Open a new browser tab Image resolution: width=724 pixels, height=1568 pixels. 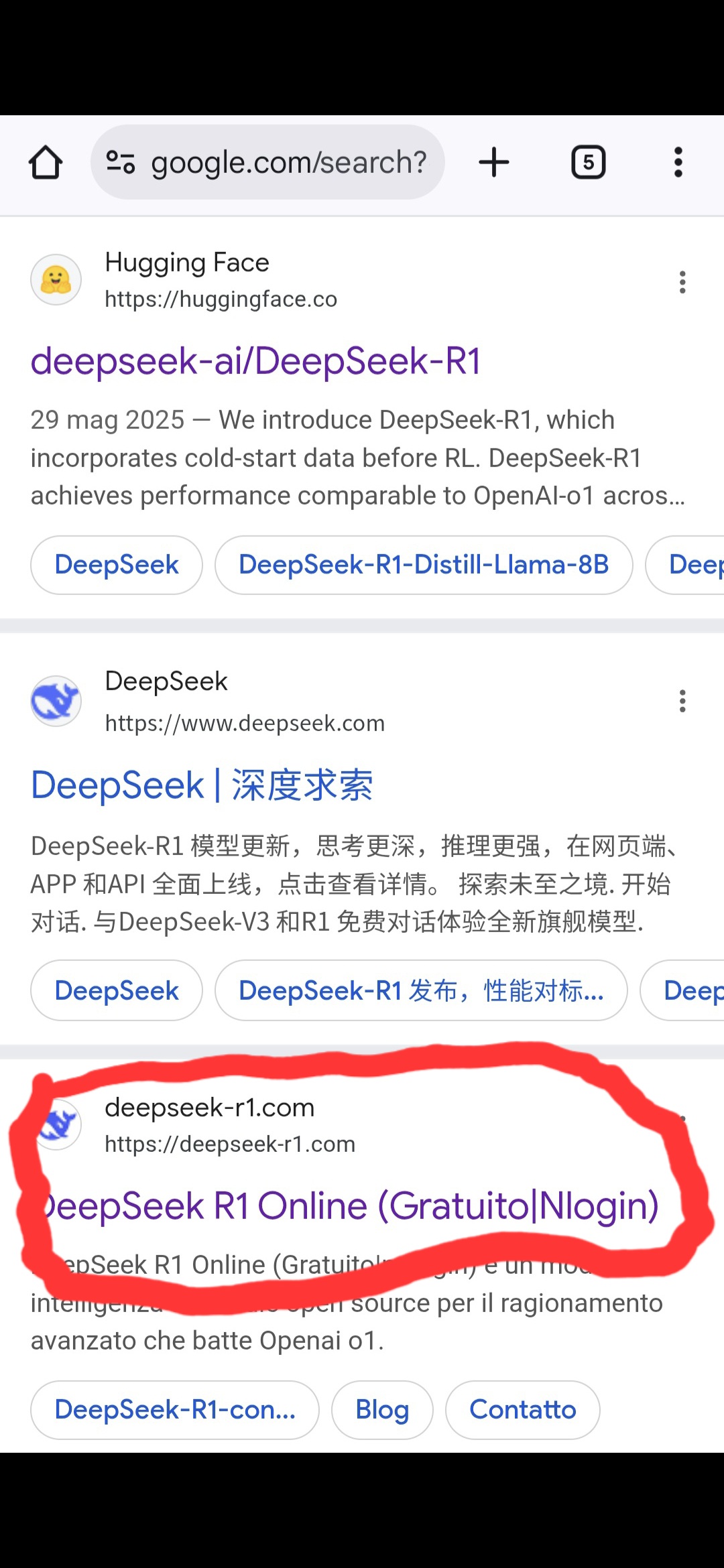(x=494, y=163)
